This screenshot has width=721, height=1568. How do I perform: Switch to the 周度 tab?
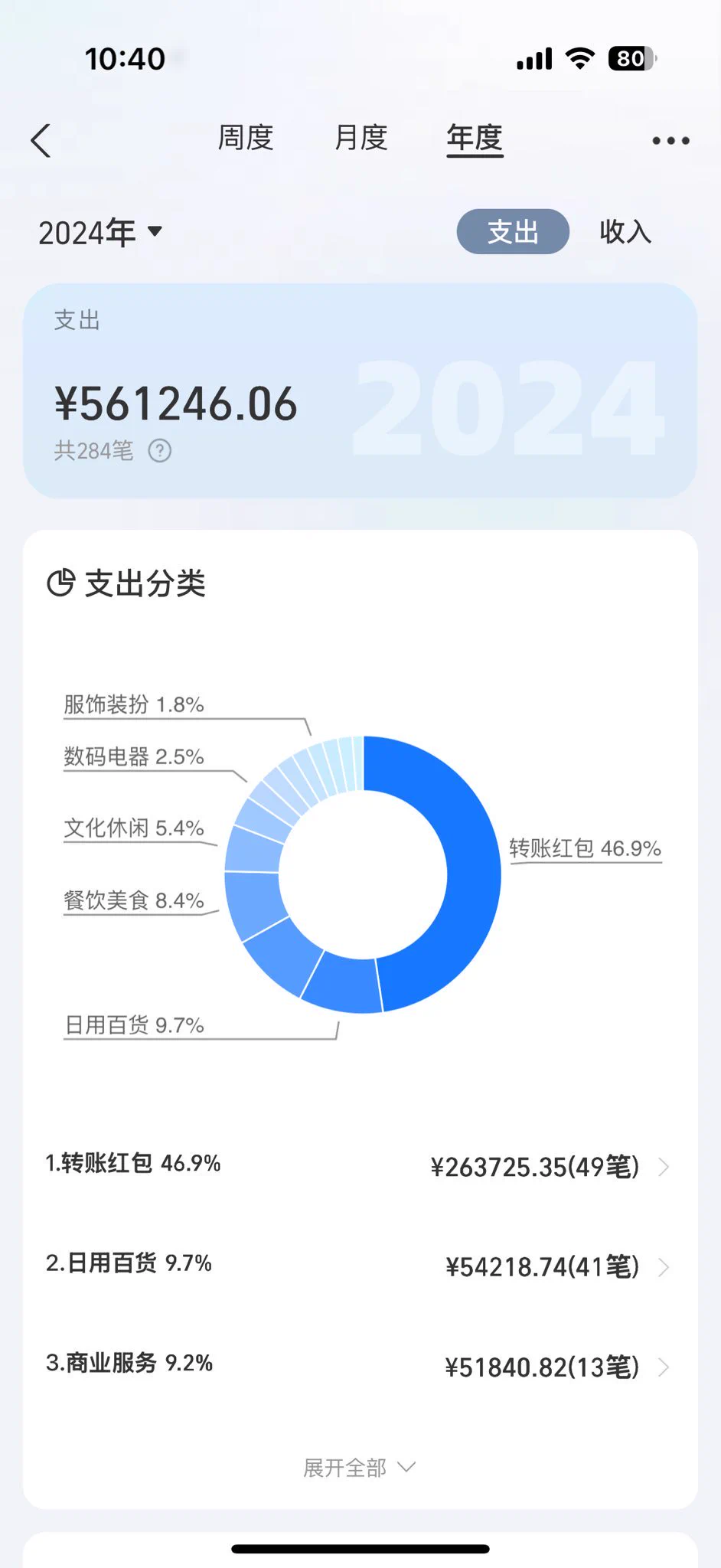point(246,139)
